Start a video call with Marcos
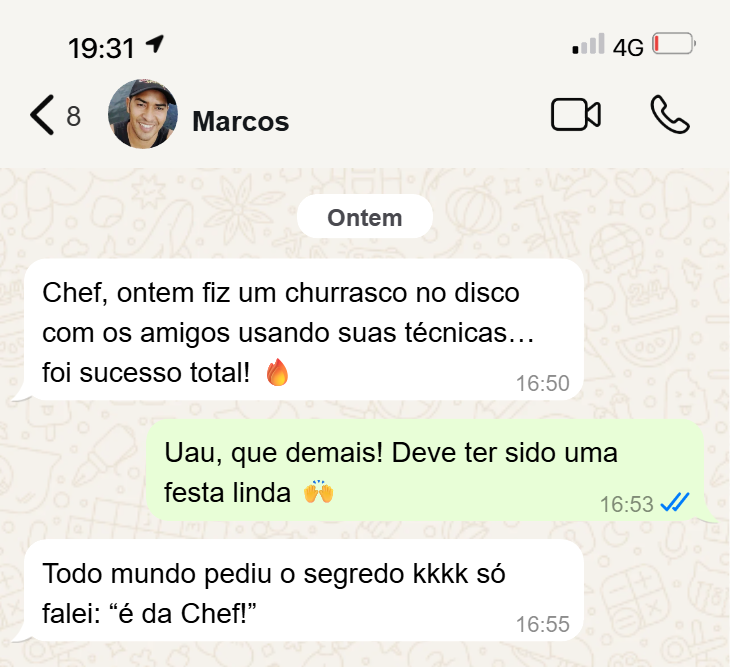 (576, 115)
